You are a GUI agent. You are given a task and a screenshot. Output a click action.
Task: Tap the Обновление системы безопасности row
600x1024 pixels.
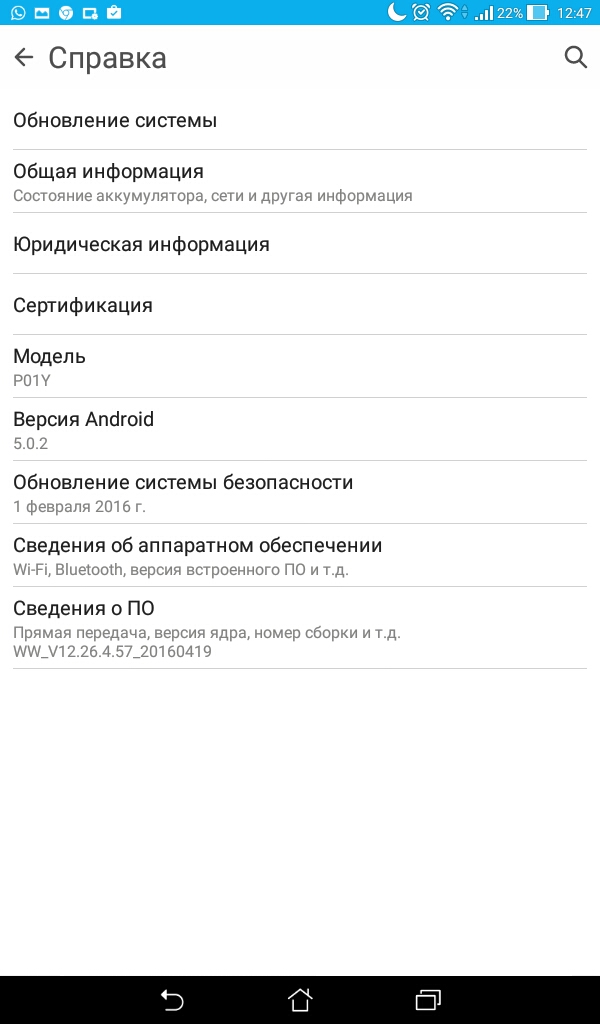(299, 493)
